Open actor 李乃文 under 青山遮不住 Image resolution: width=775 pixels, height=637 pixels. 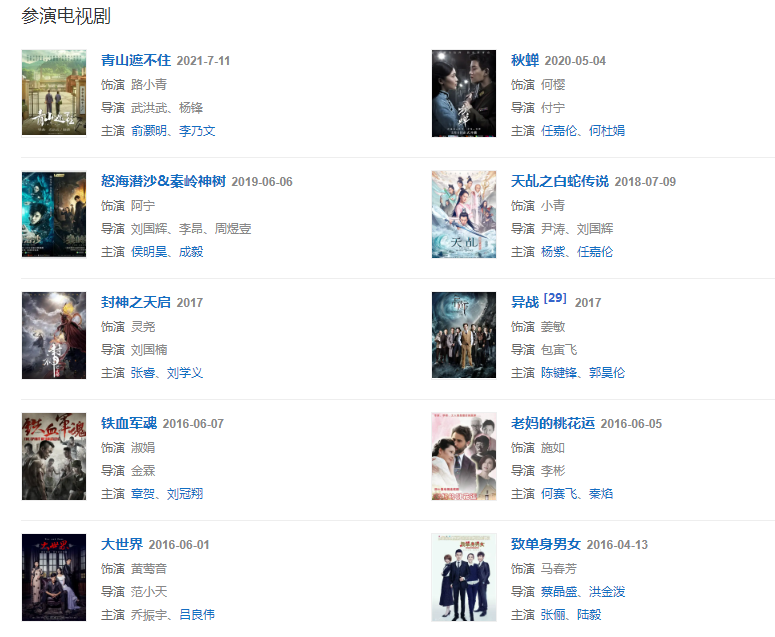[x=197, y=131]
